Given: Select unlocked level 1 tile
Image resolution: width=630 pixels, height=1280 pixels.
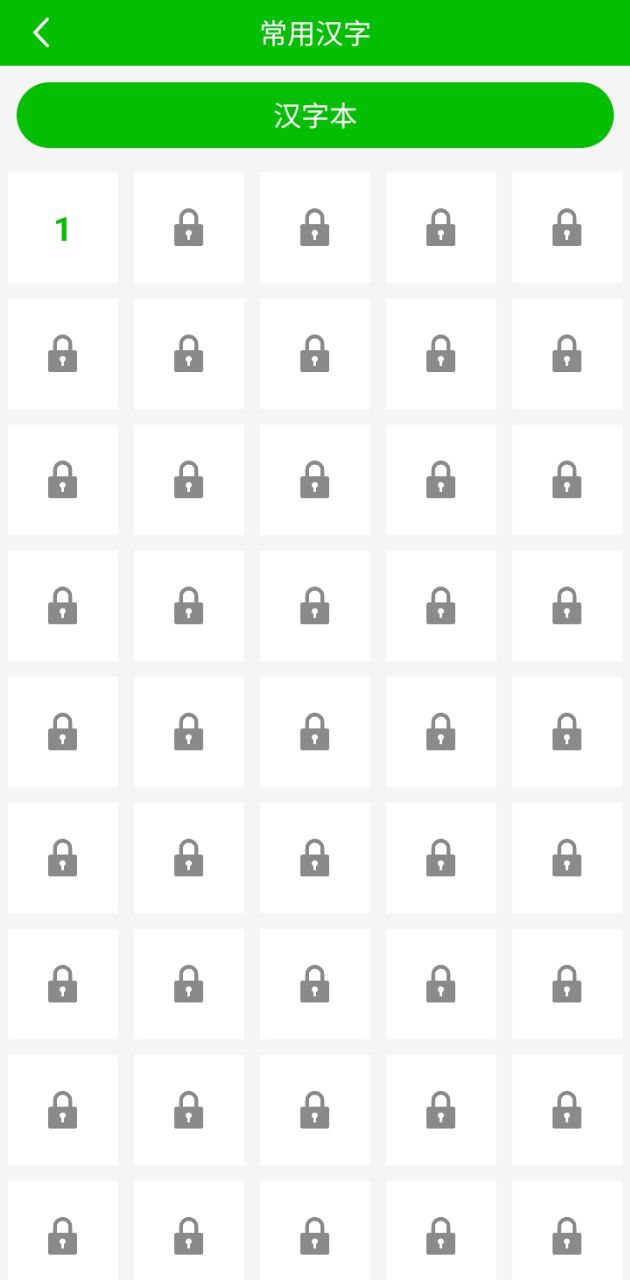Looking at the screenshot, I should tap(63, 228).
